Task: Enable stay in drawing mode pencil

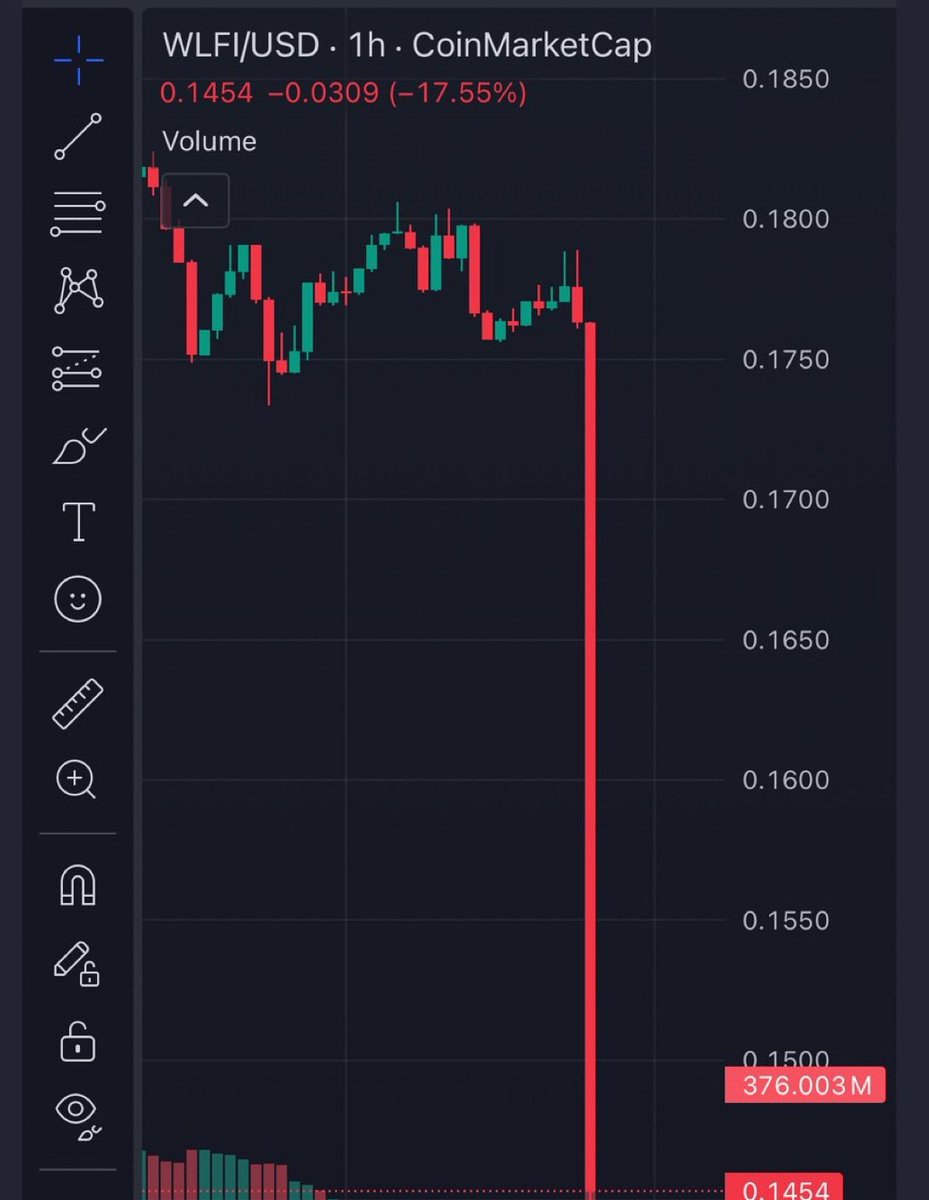Action: click(x=78, y=963)
